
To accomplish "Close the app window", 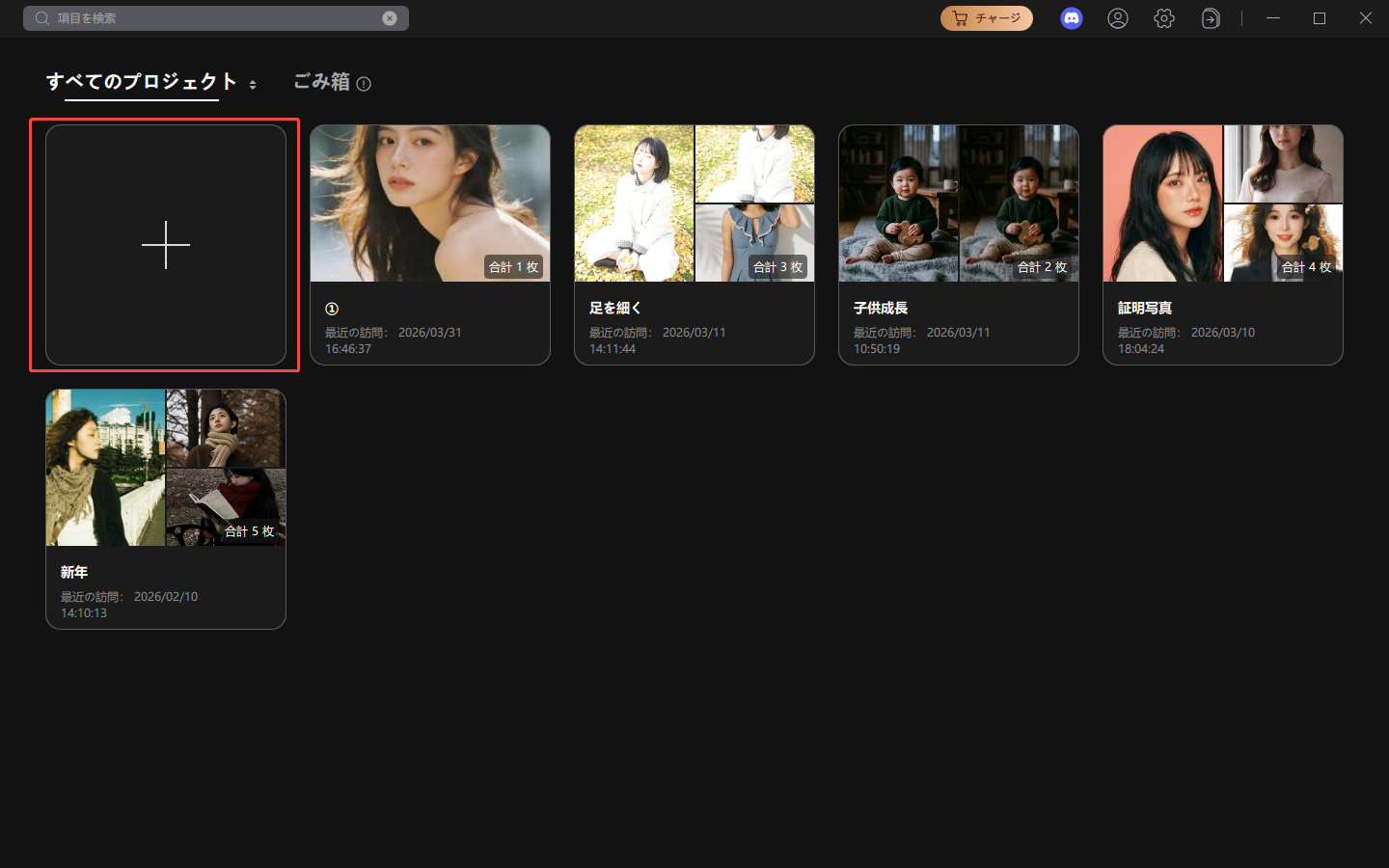I will tap(1365, 18).
